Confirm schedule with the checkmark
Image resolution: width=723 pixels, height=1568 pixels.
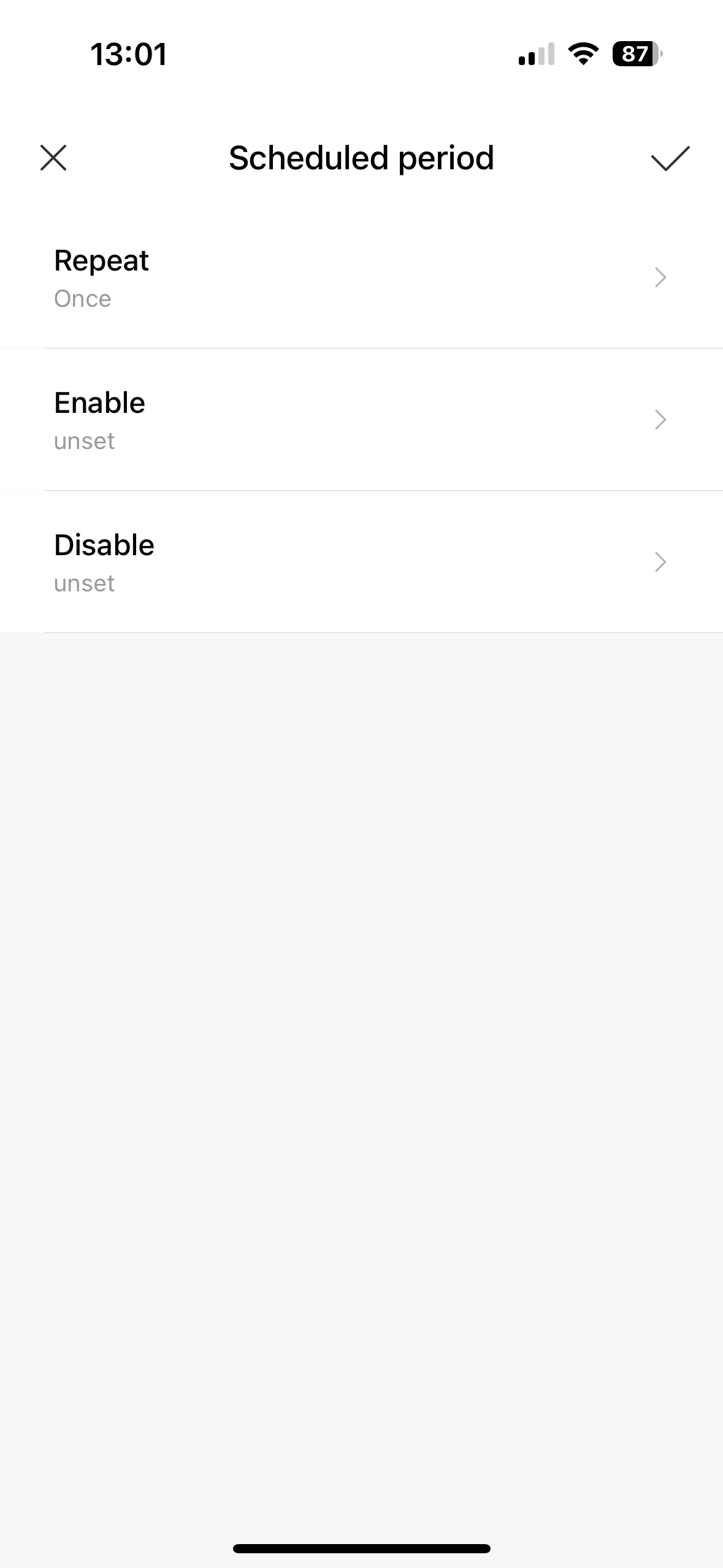[670, 158]
